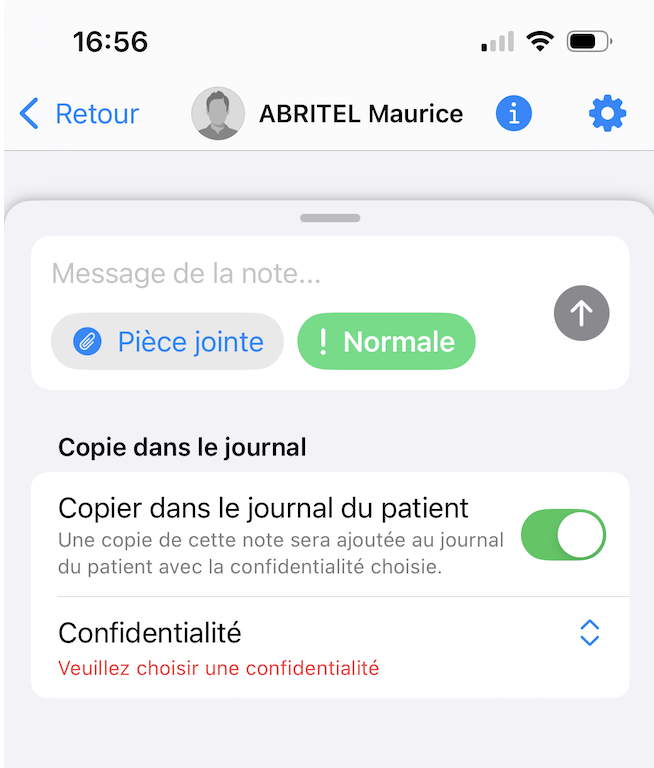The image size is (654, 768).
Task: Send the note with the arrow button
Action: 581,314
